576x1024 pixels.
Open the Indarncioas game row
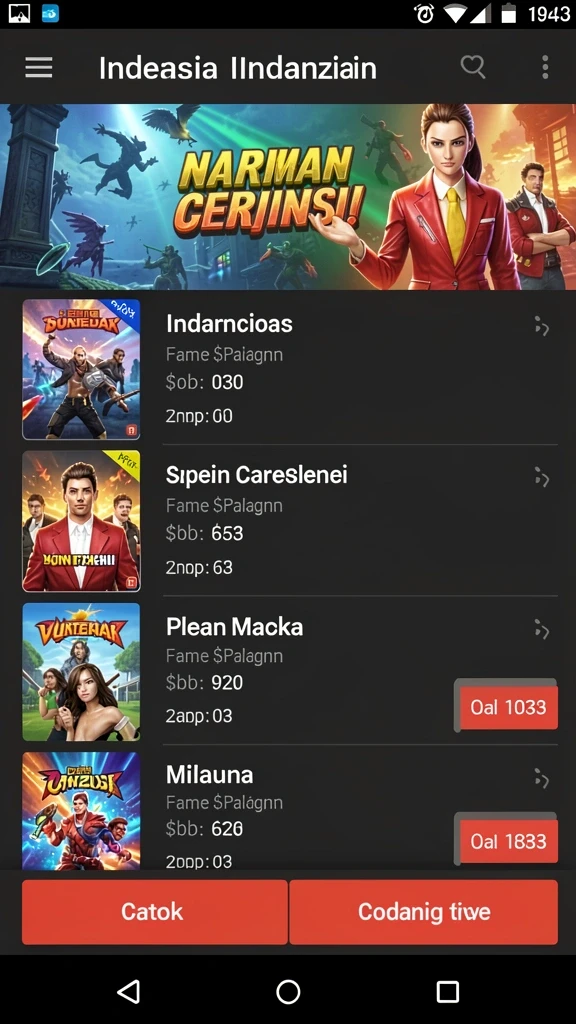(x=290, y=369)
